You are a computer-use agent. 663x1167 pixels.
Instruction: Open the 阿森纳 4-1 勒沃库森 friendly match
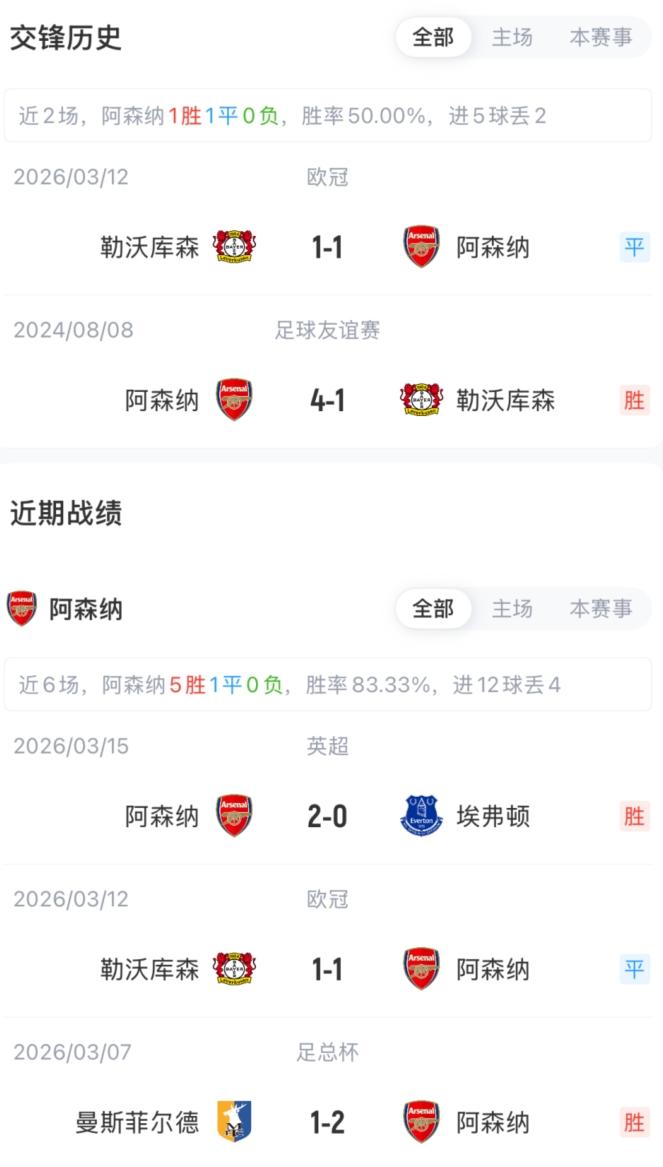[x=328, y=400]
